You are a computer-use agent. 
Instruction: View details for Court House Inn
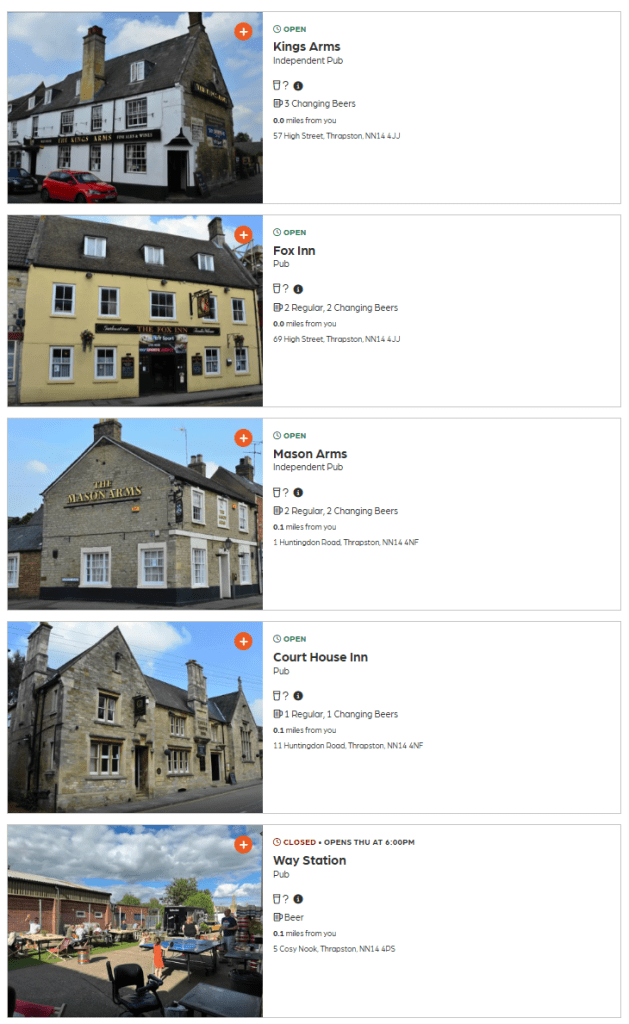click(x=320, y=657)
